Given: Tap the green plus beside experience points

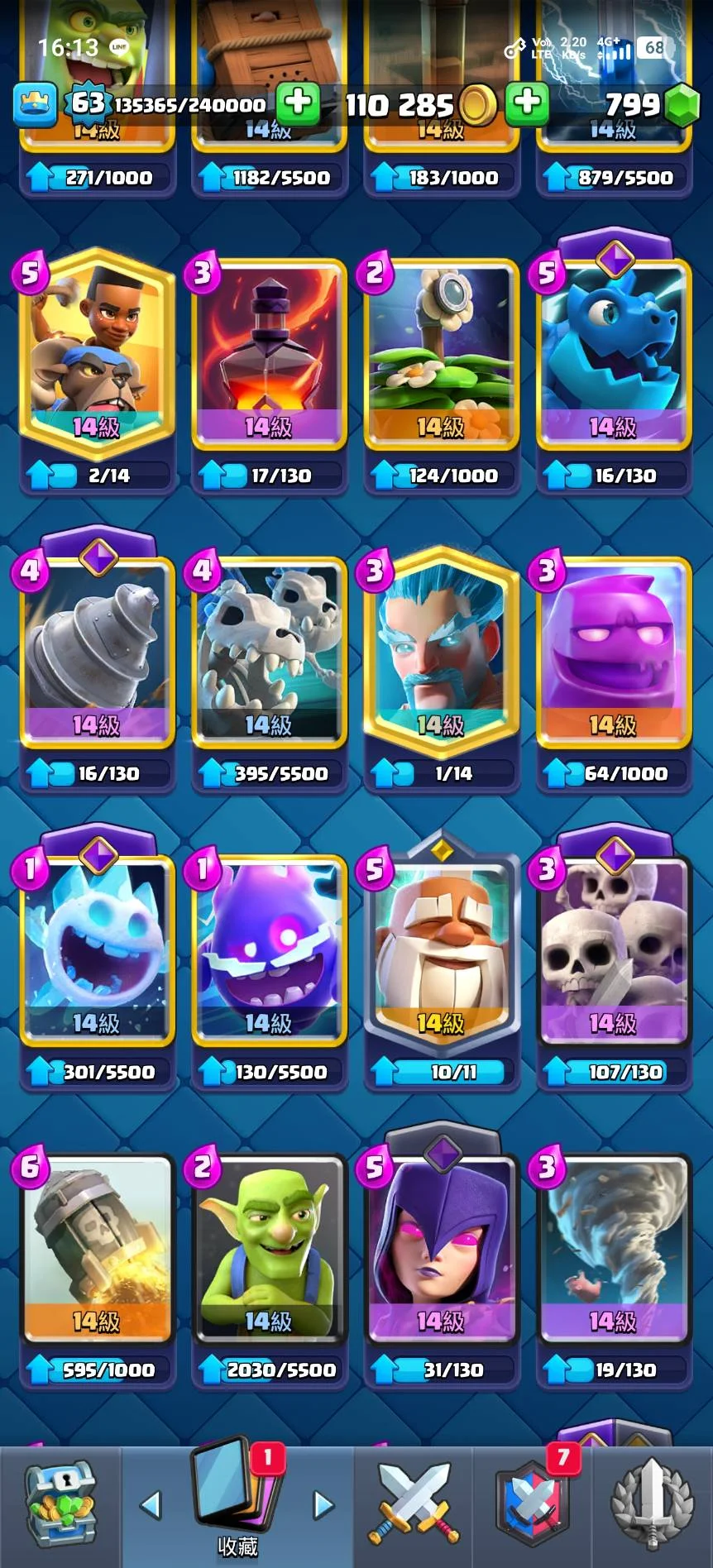Looking at the screenshot, I should pos(298,103).
